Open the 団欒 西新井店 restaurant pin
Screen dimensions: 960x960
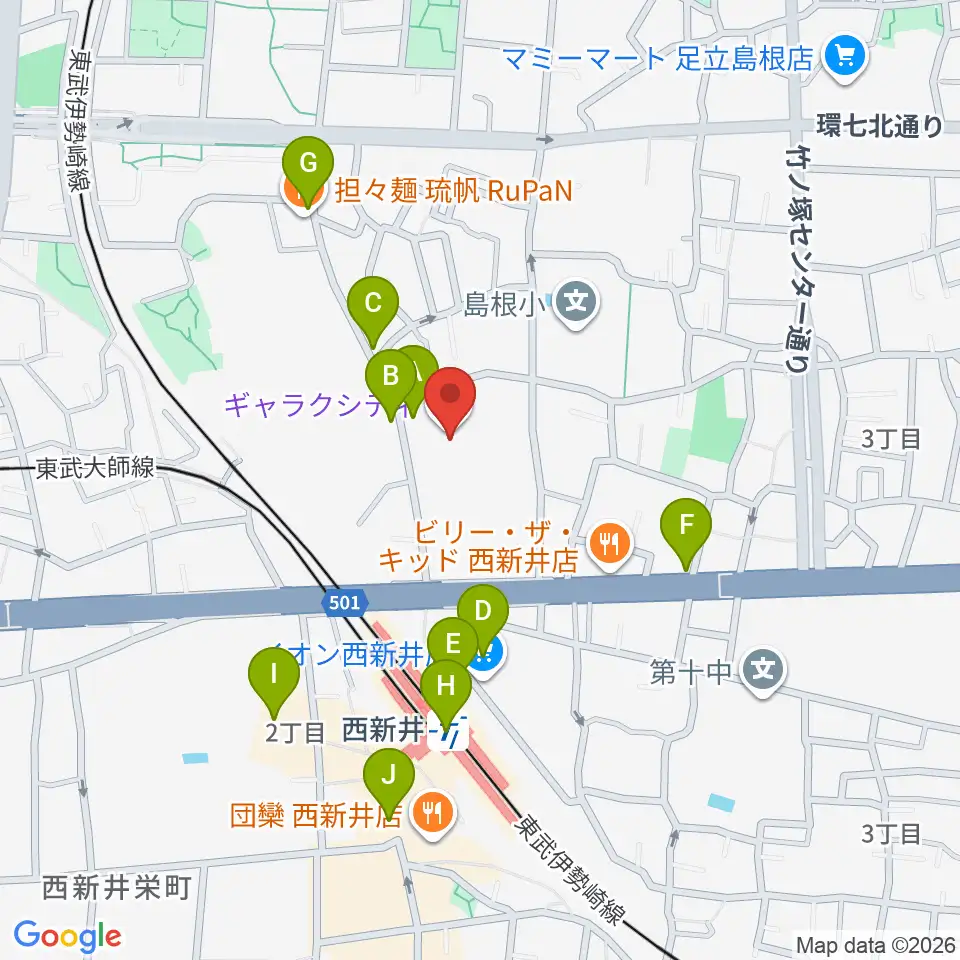click(x=432, y=809)
